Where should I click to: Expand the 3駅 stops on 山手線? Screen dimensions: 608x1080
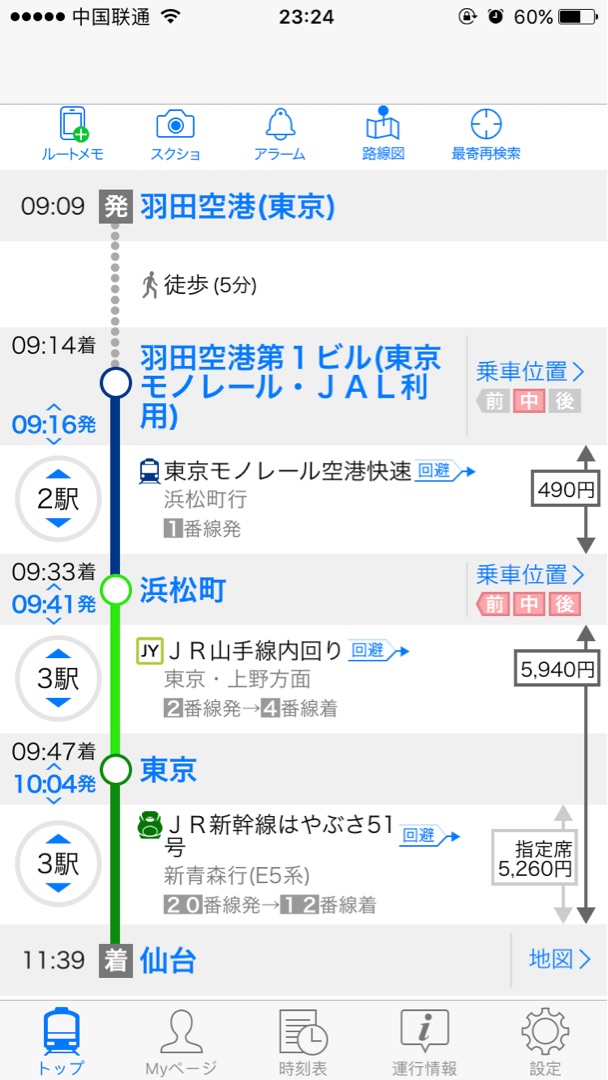coord(58,680)
